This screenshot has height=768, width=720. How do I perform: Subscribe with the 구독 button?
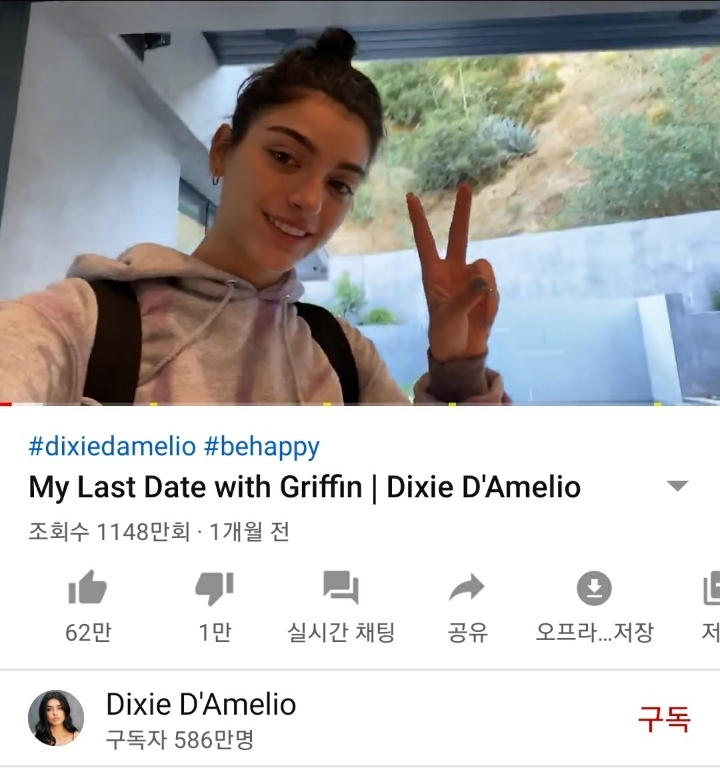(x=664, y=719)
